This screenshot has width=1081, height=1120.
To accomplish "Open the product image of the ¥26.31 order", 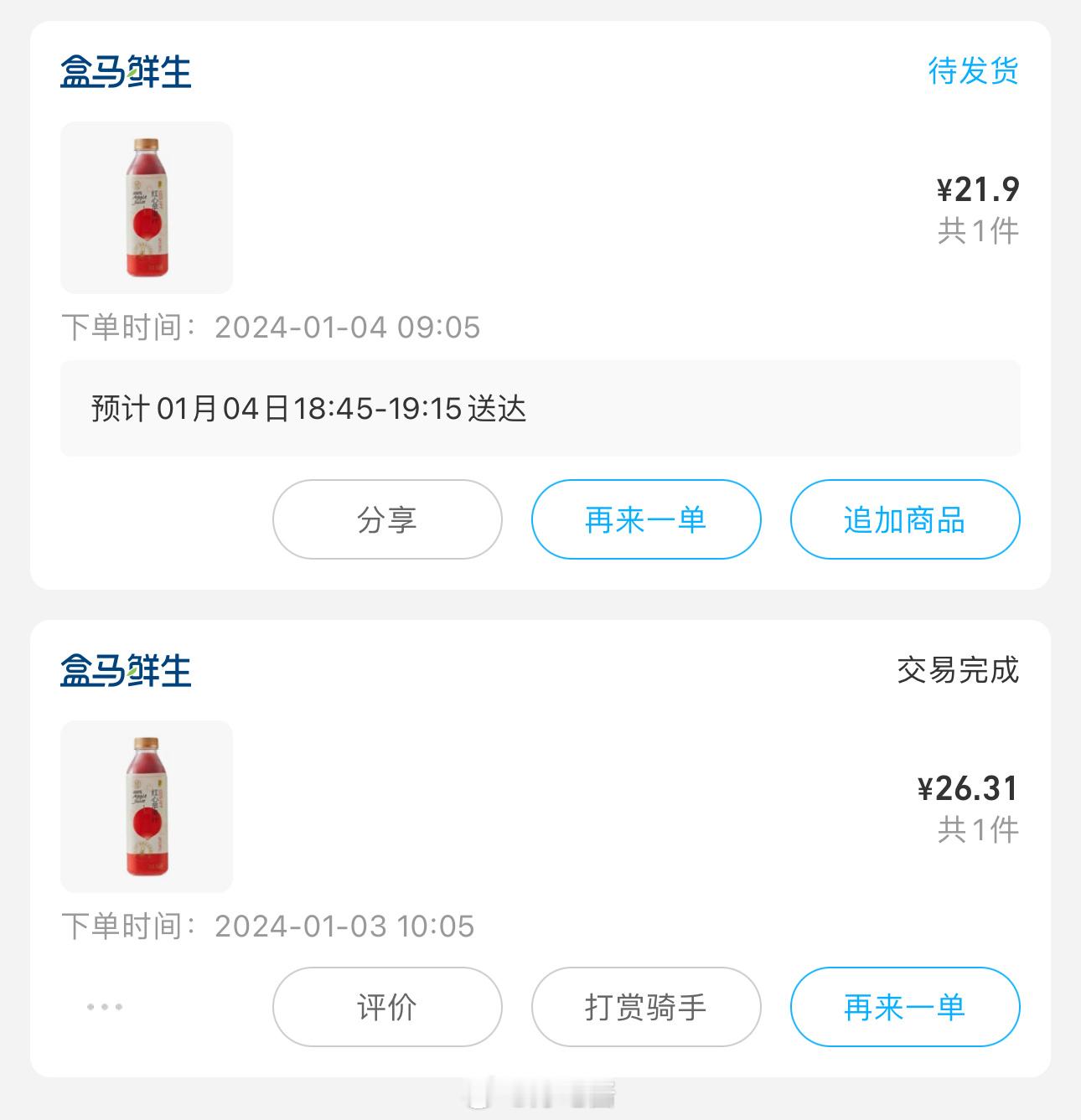I will click(x=147, y=807).
